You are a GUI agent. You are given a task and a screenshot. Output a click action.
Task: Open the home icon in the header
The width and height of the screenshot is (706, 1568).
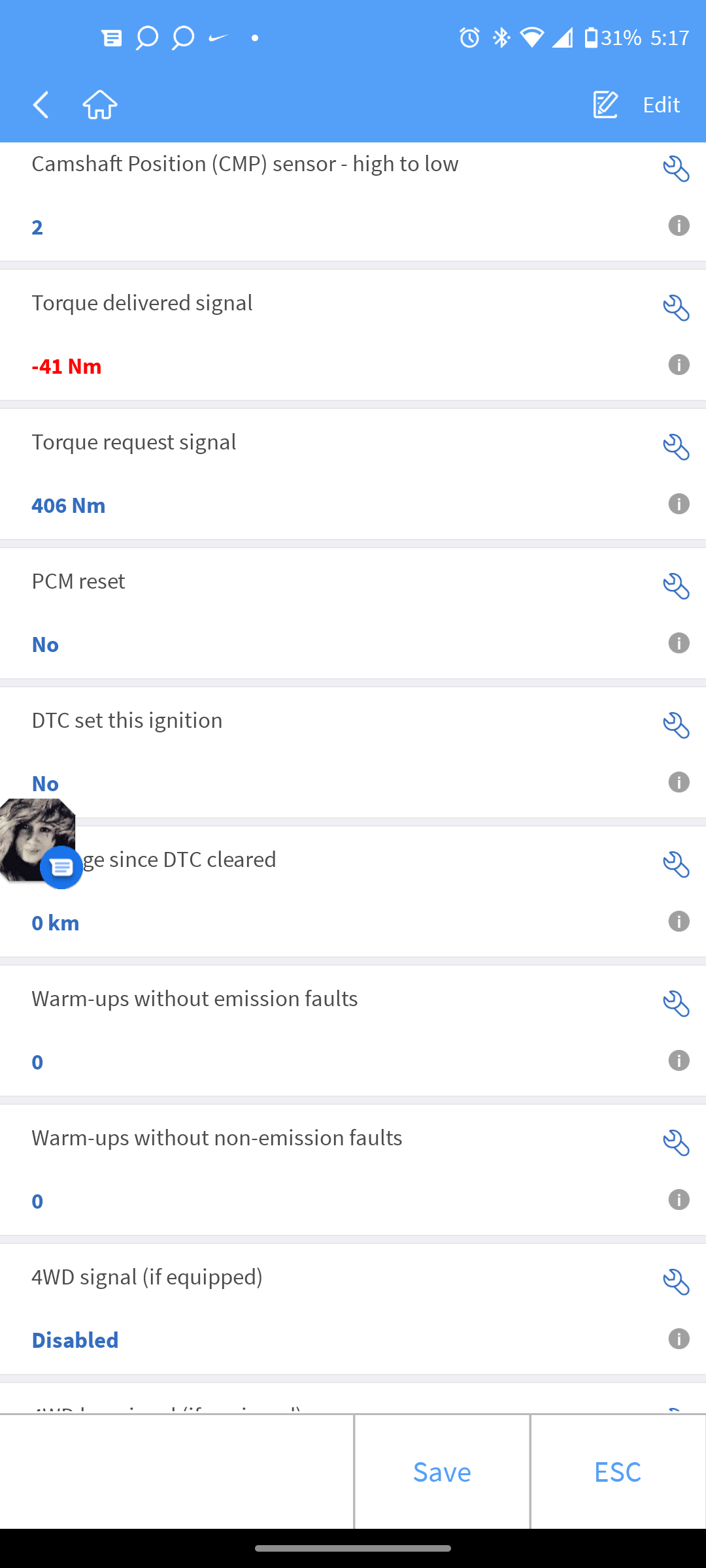click(x=100, y=105)
